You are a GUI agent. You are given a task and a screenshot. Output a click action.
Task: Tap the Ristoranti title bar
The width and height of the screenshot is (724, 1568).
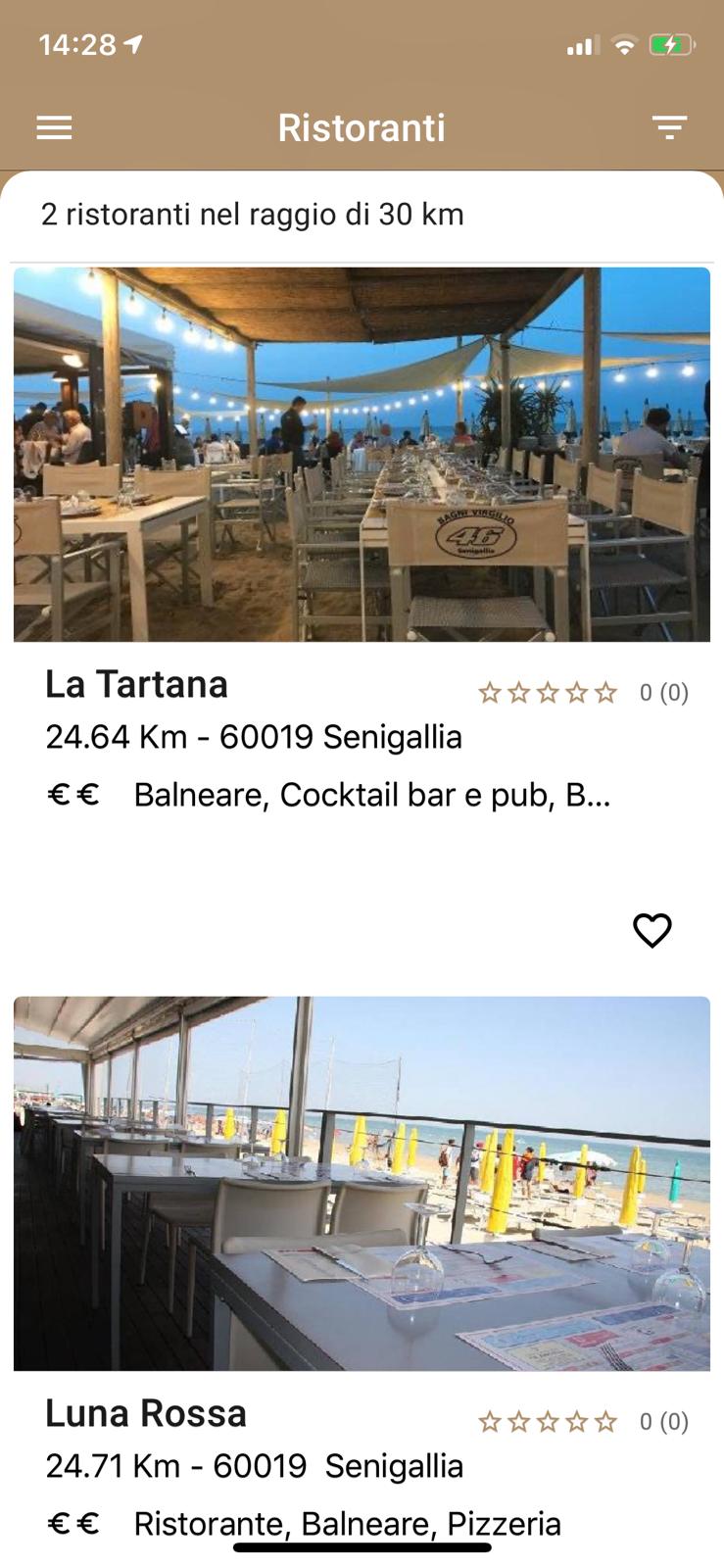(x=362, y=127)
